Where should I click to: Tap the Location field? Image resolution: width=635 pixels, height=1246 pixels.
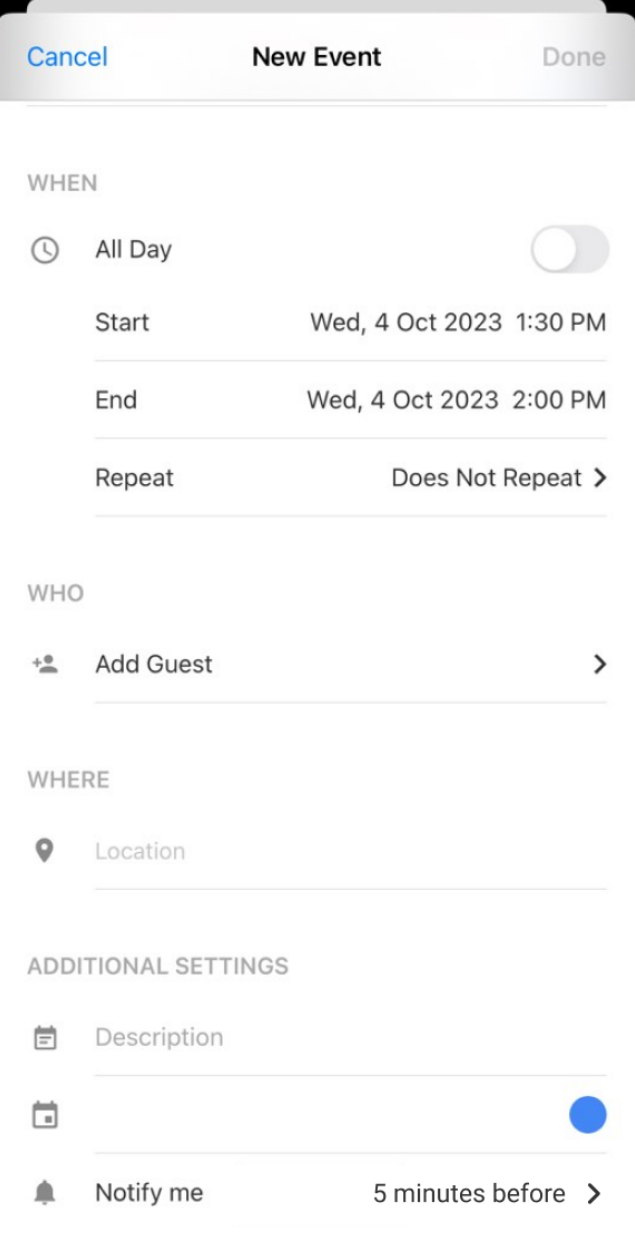[x=350, y=851]
